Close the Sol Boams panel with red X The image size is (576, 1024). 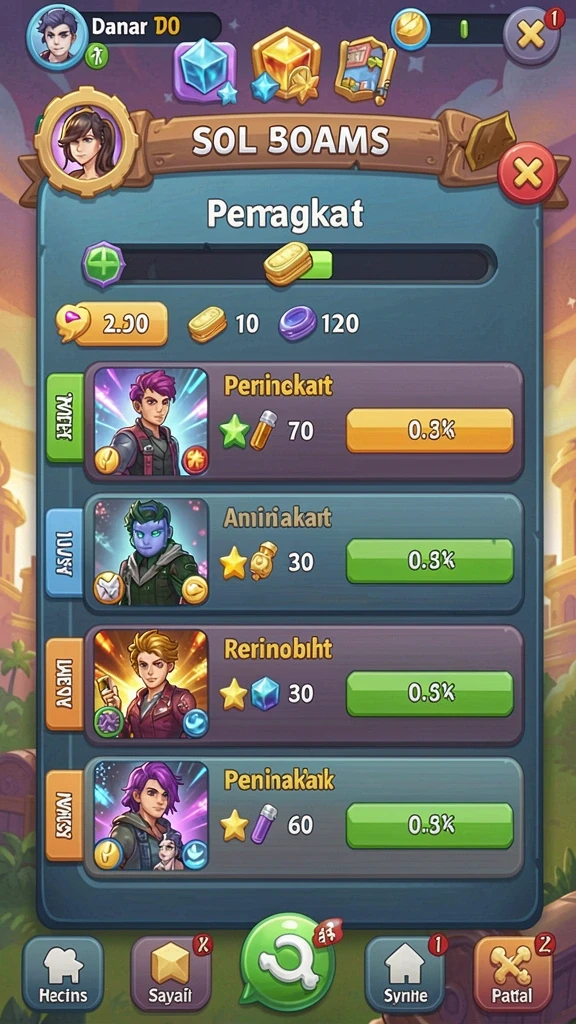(x=528, y=173)
